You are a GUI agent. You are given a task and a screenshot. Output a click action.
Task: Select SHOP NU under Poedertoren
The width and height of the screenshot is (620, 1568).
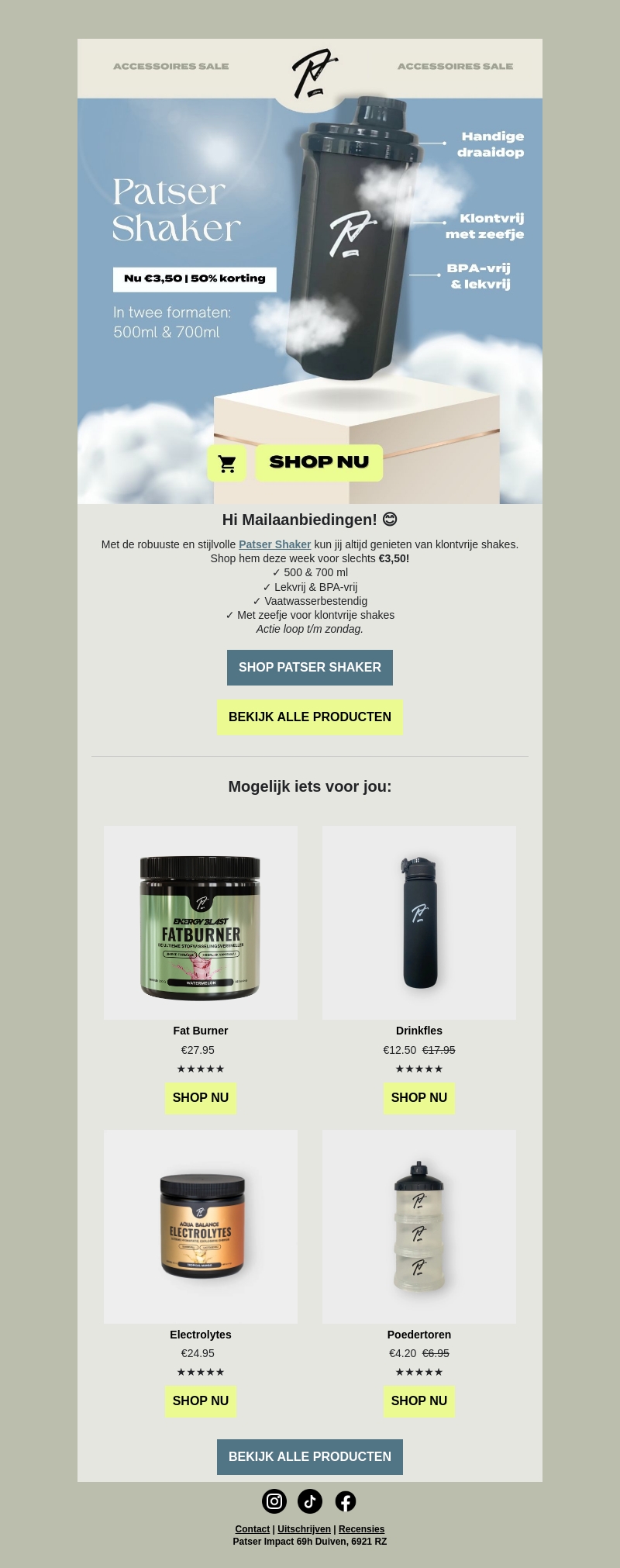coord(419,1401)
